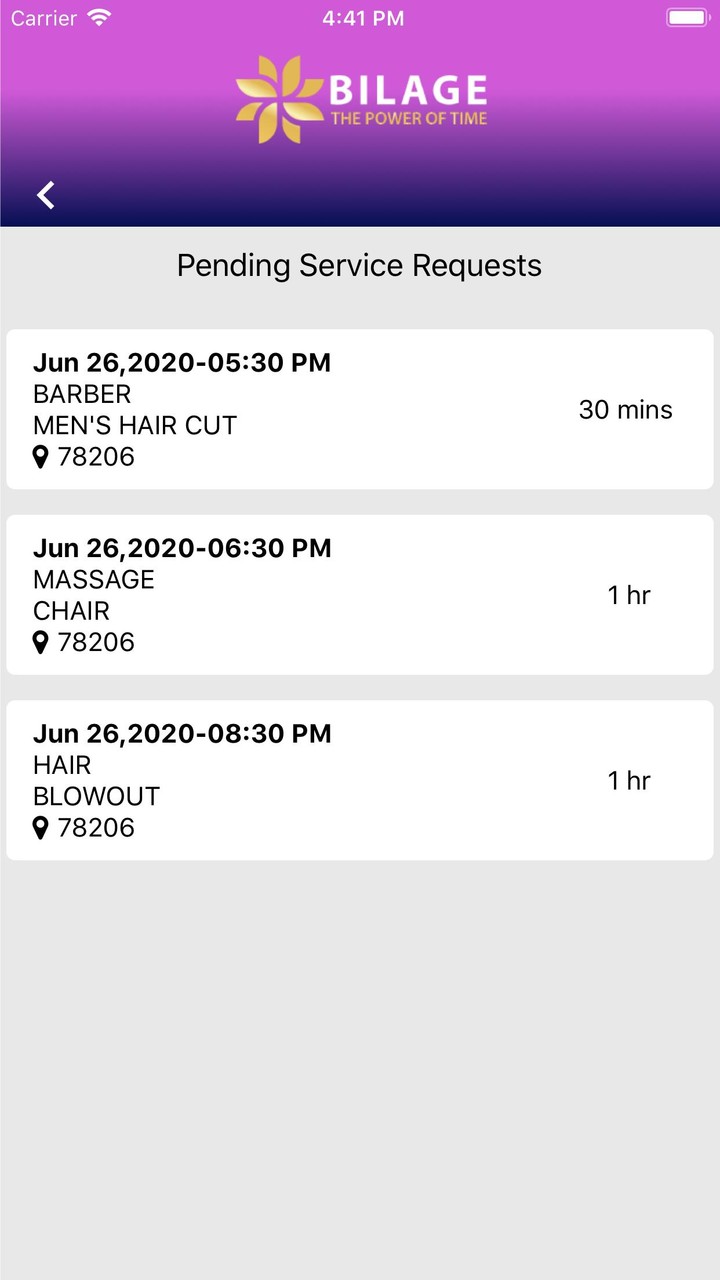
Task: Tap the Pending Service Requests heading
Action: (359, 265)
